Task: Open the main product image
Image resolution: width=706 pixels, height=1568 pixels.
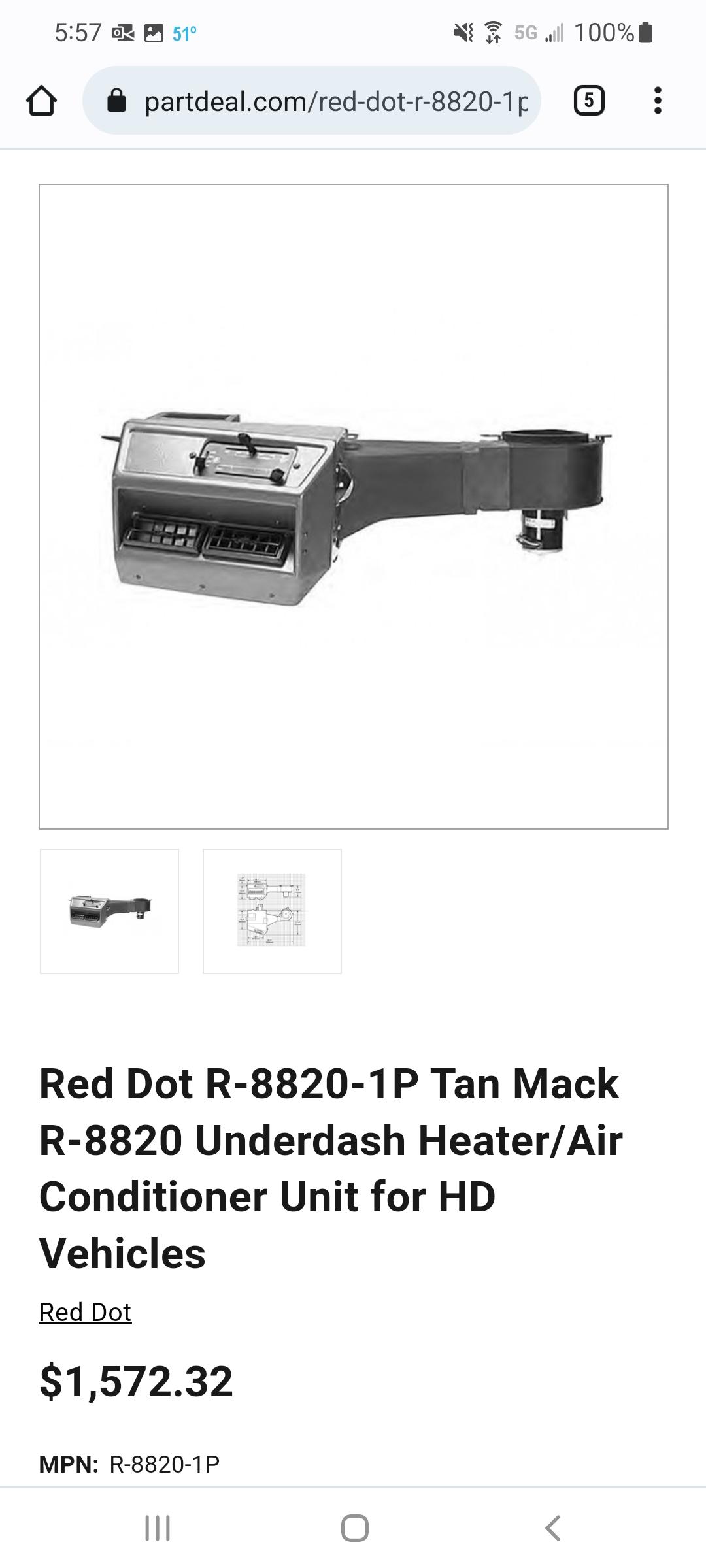Action: coord(354,506)
